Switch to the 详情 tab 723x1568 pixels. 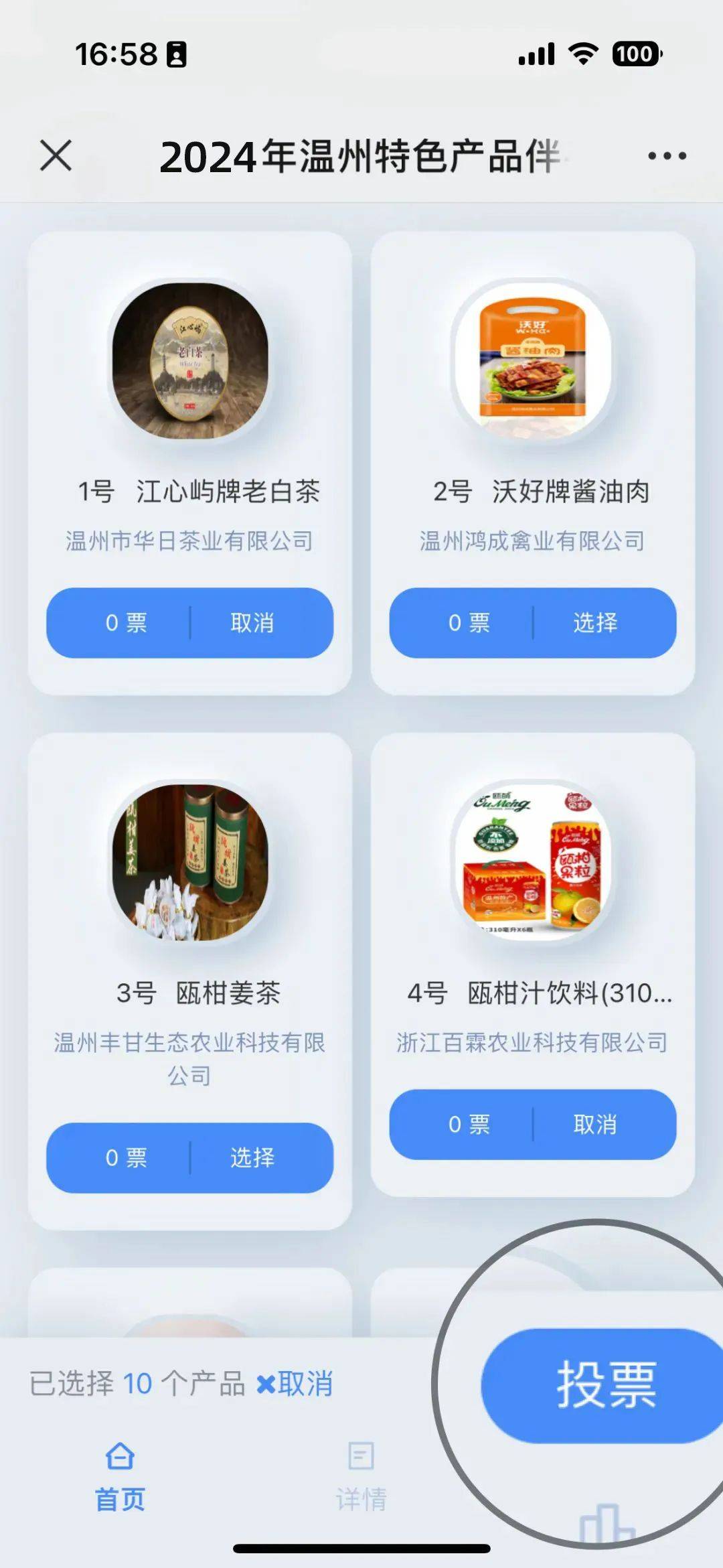pos(361,1476)
